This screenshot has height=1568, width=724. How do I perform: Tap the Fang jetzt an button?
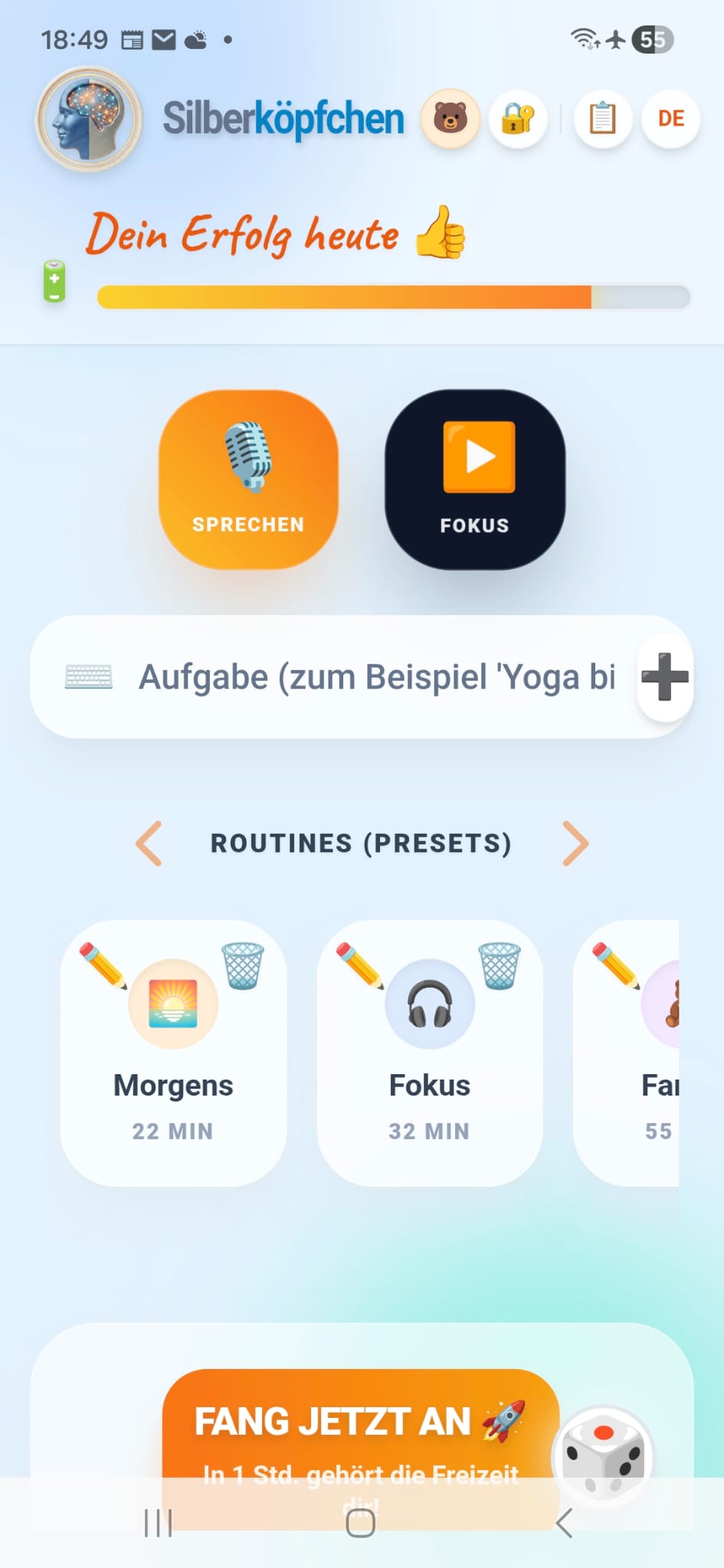[360, 1424]
